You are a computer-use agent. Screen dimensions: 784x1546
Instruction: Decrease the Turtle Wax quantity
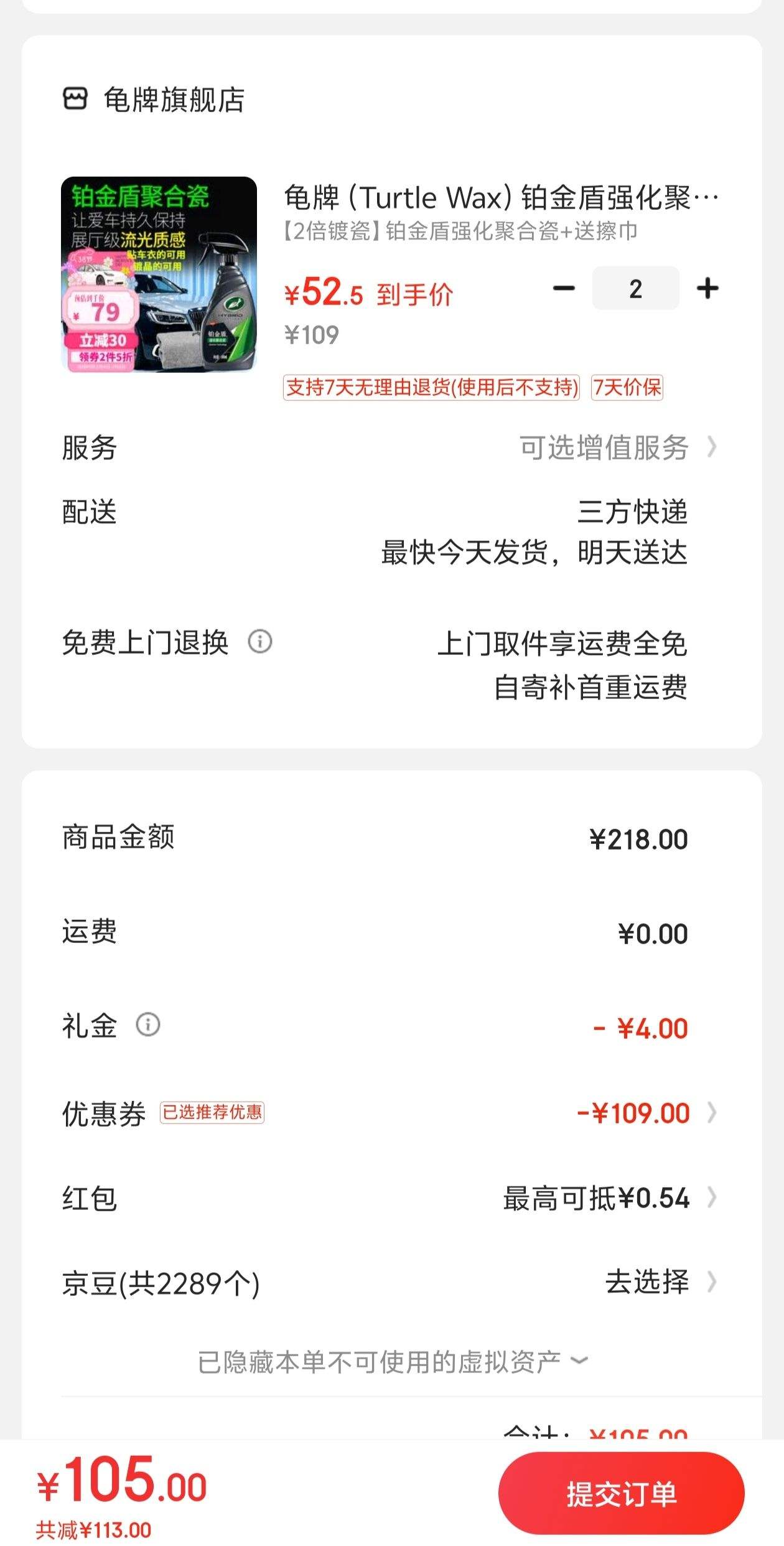tap(564, 288)
